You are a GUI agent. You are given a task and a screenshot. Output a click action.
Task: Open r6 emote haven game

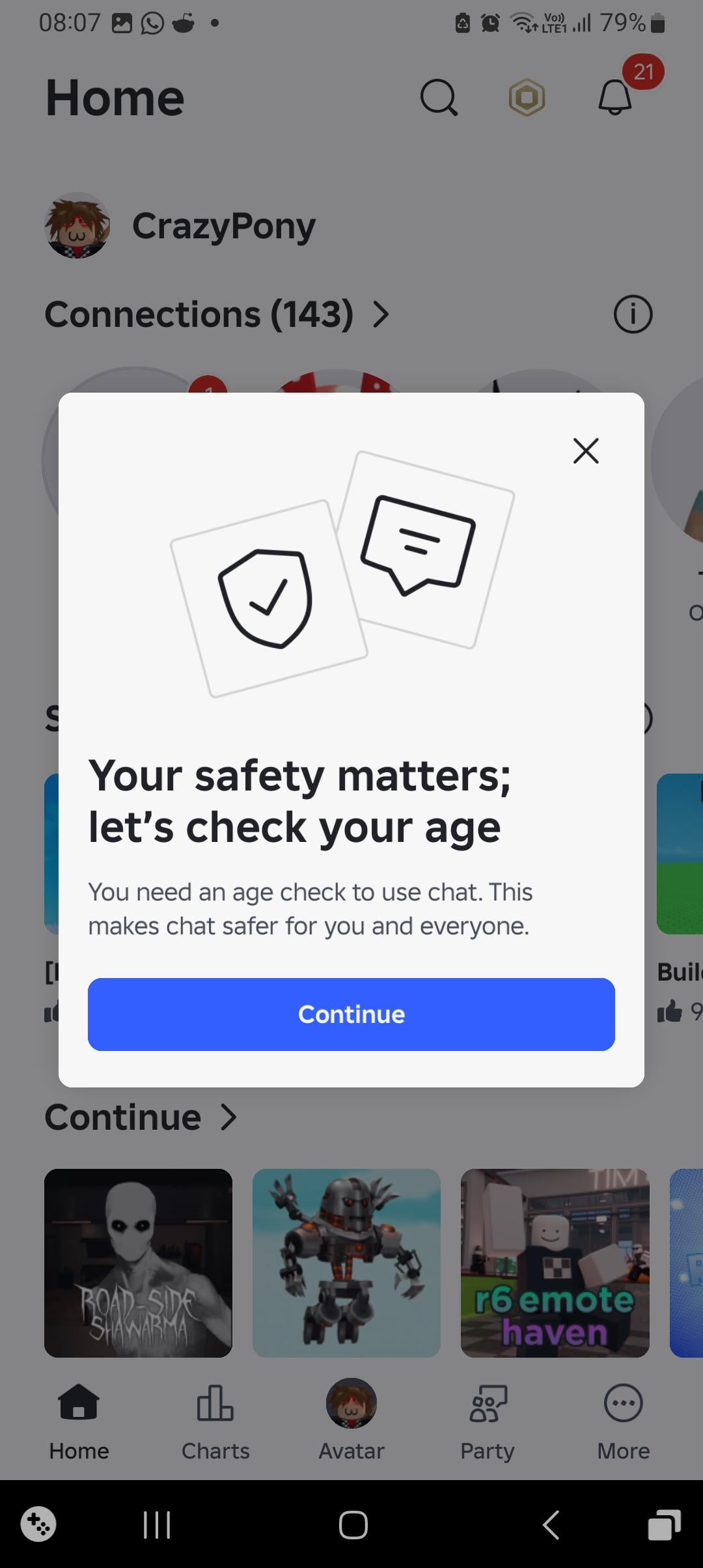pyautogui.click(x=555, y=1263)
